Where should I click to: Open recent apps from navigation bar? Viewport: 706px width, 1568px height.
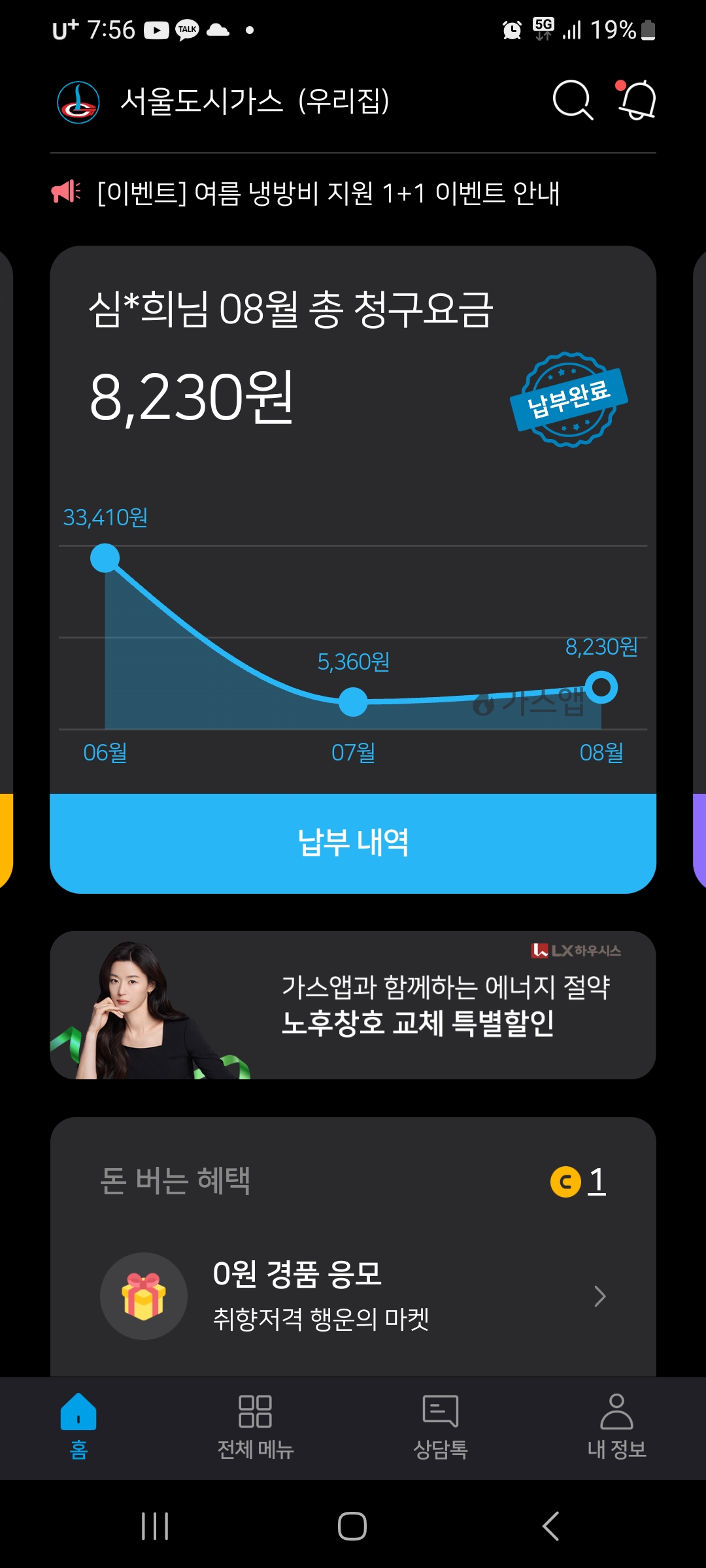(155, 1526)
